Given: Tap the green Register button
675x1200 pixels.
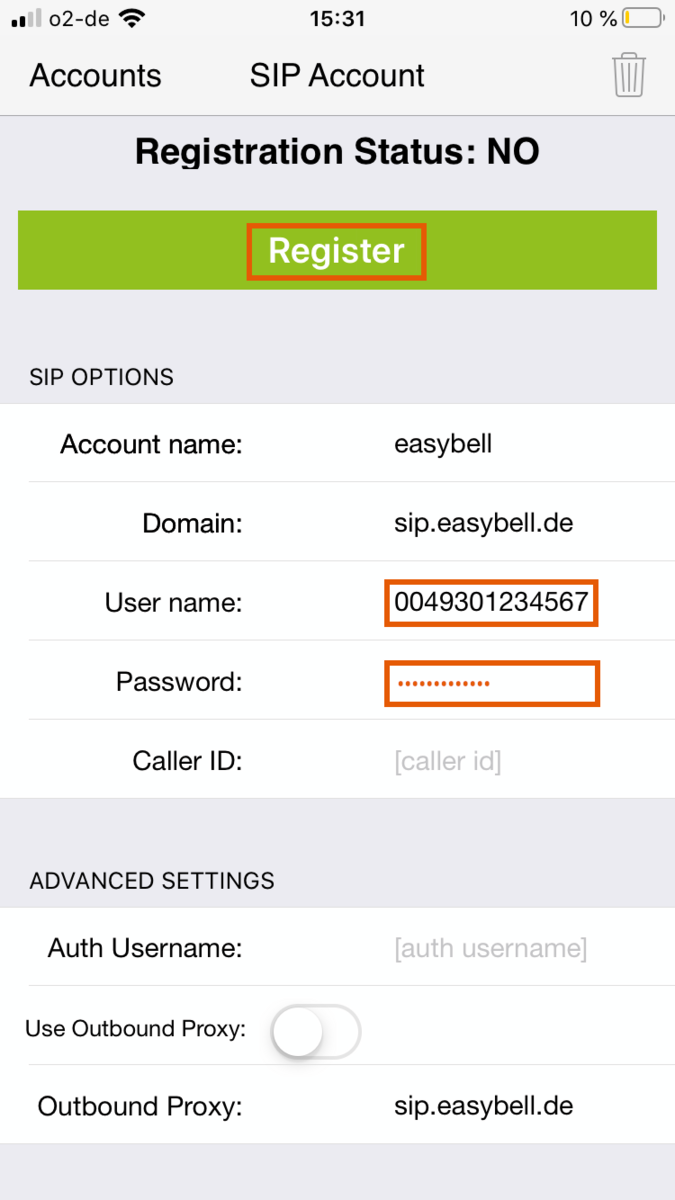Looking at the screenshot, I should (x=337, y=251).
